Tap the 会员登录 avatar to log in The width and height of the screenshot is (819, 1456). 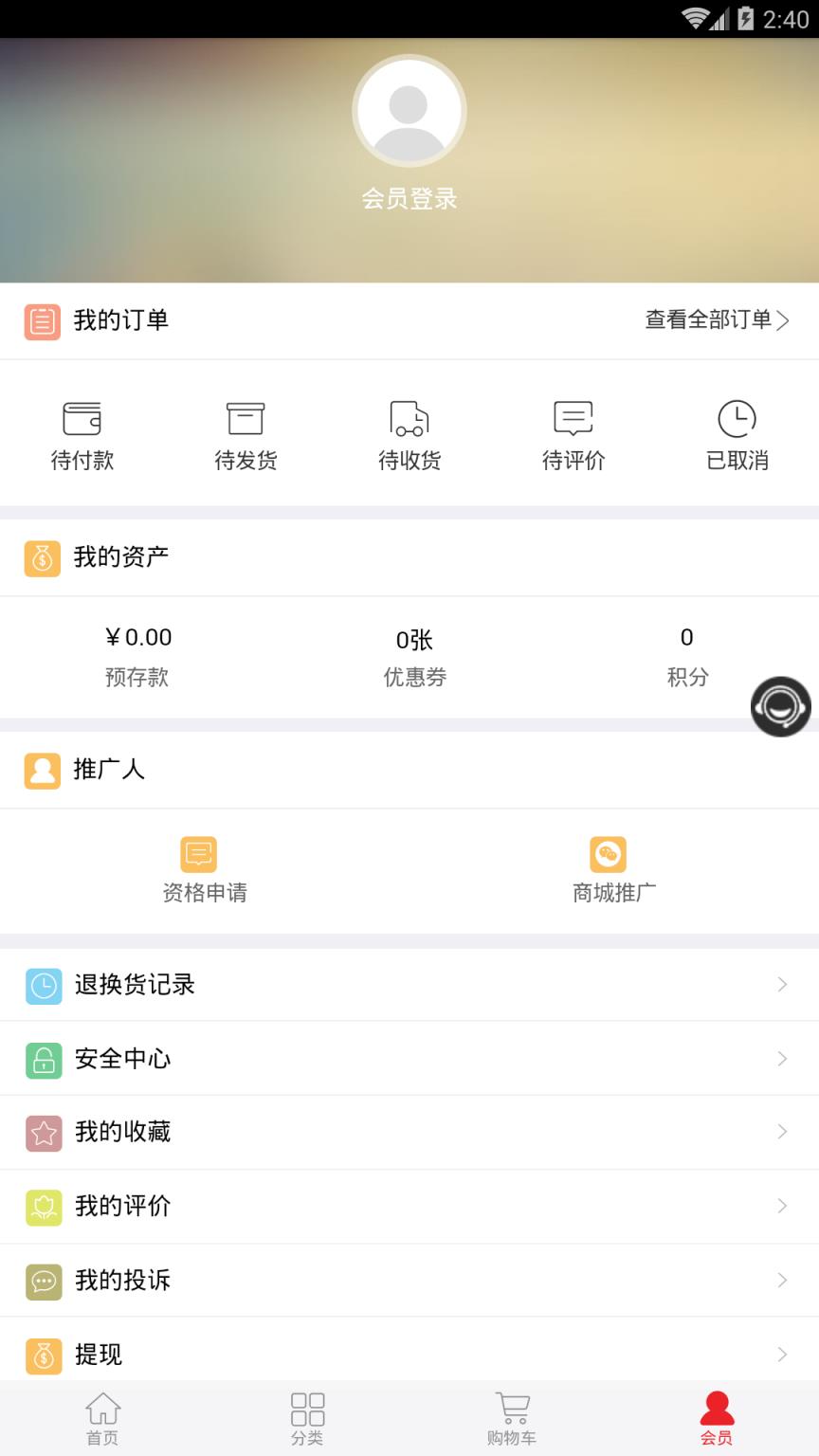tap(409, 110)
